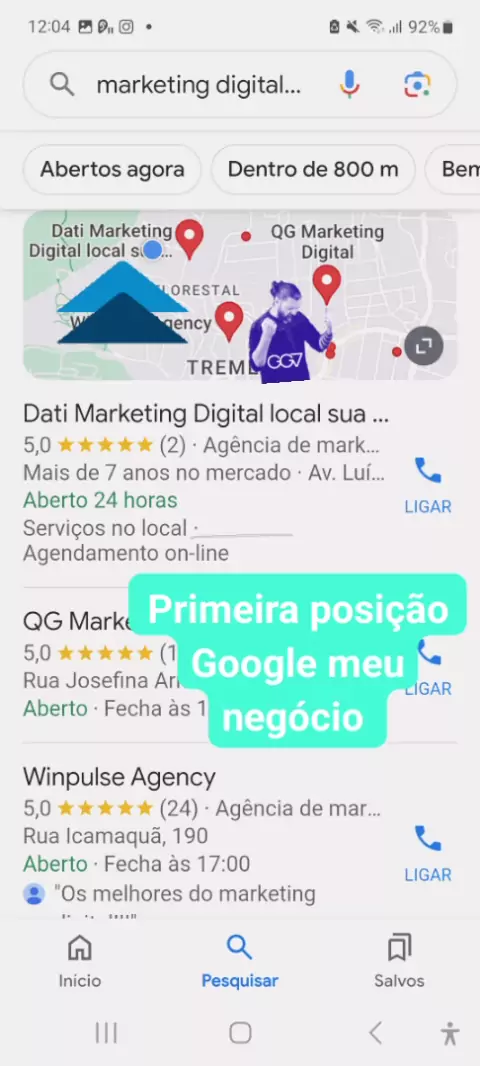Go back with the system back button
Viewport: 480px width, 1066px height.
375,1033
